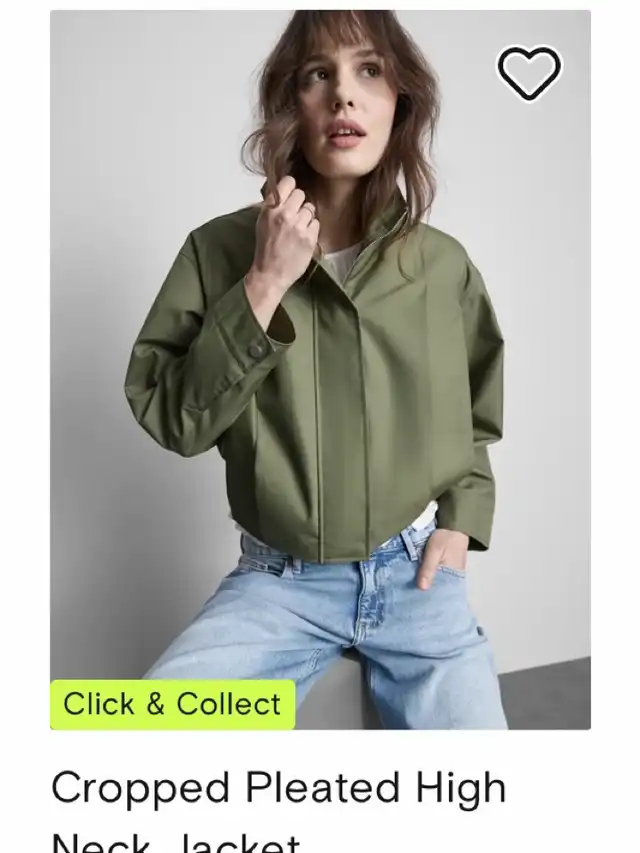Add the Cropped Pleated Jacket to wishlist
Image resolution: width=640 pixels, height=853 pixels.
click(529, 71)
